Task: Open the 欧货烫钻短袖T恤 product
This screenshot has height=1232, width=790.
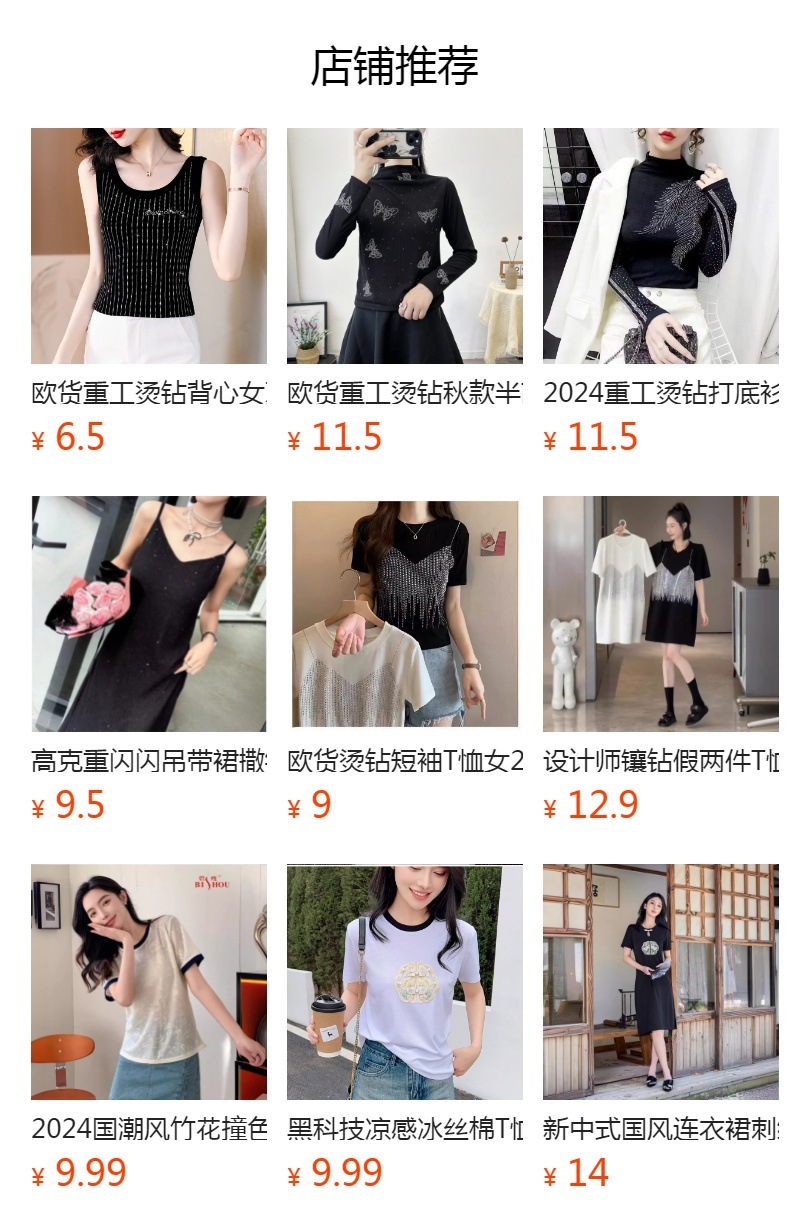Action: 404,614
